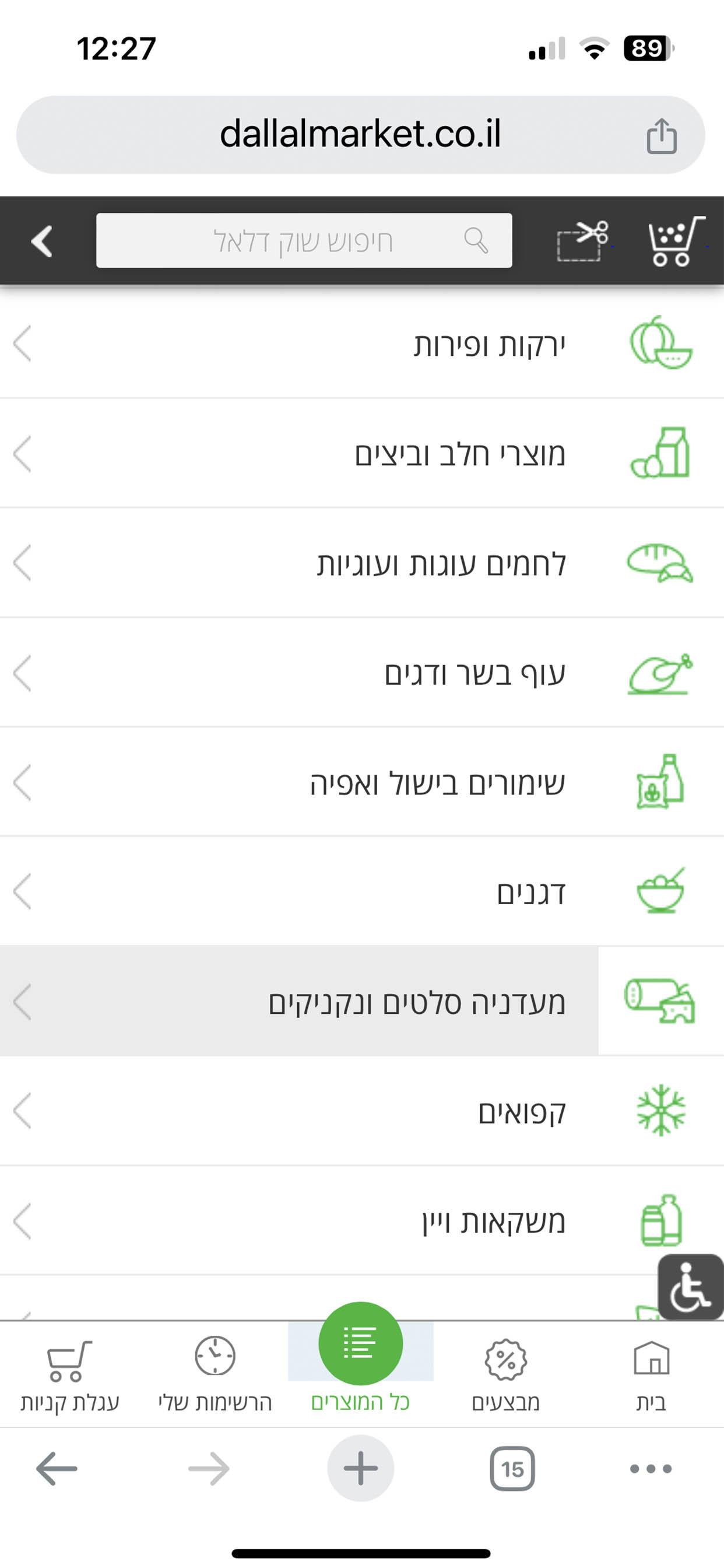Open the shopping cart icon in header

point(674,241)
